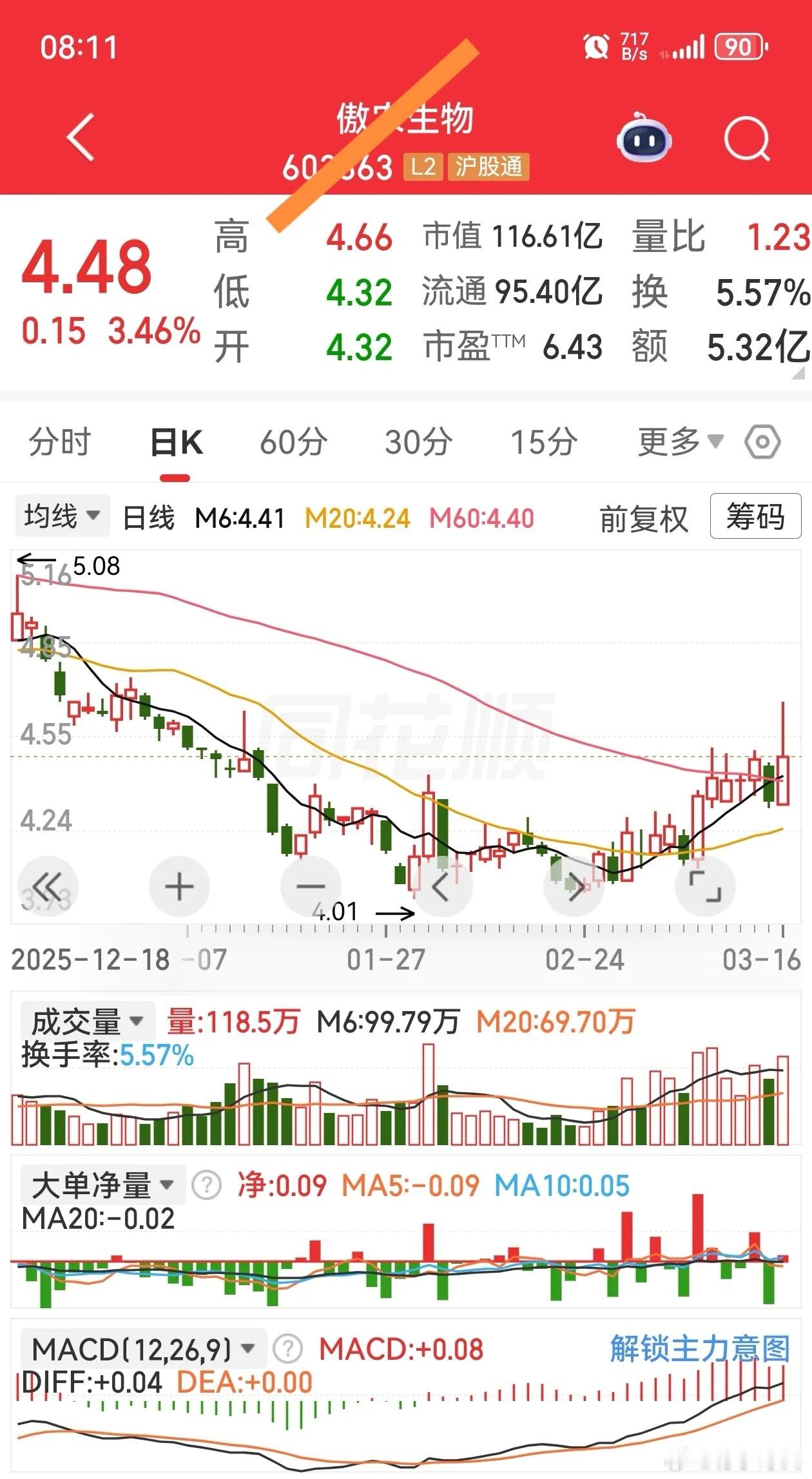812x1479 pixels.
Task: Tap the target-circle chart settings icon
Action: tap(763, 441)
